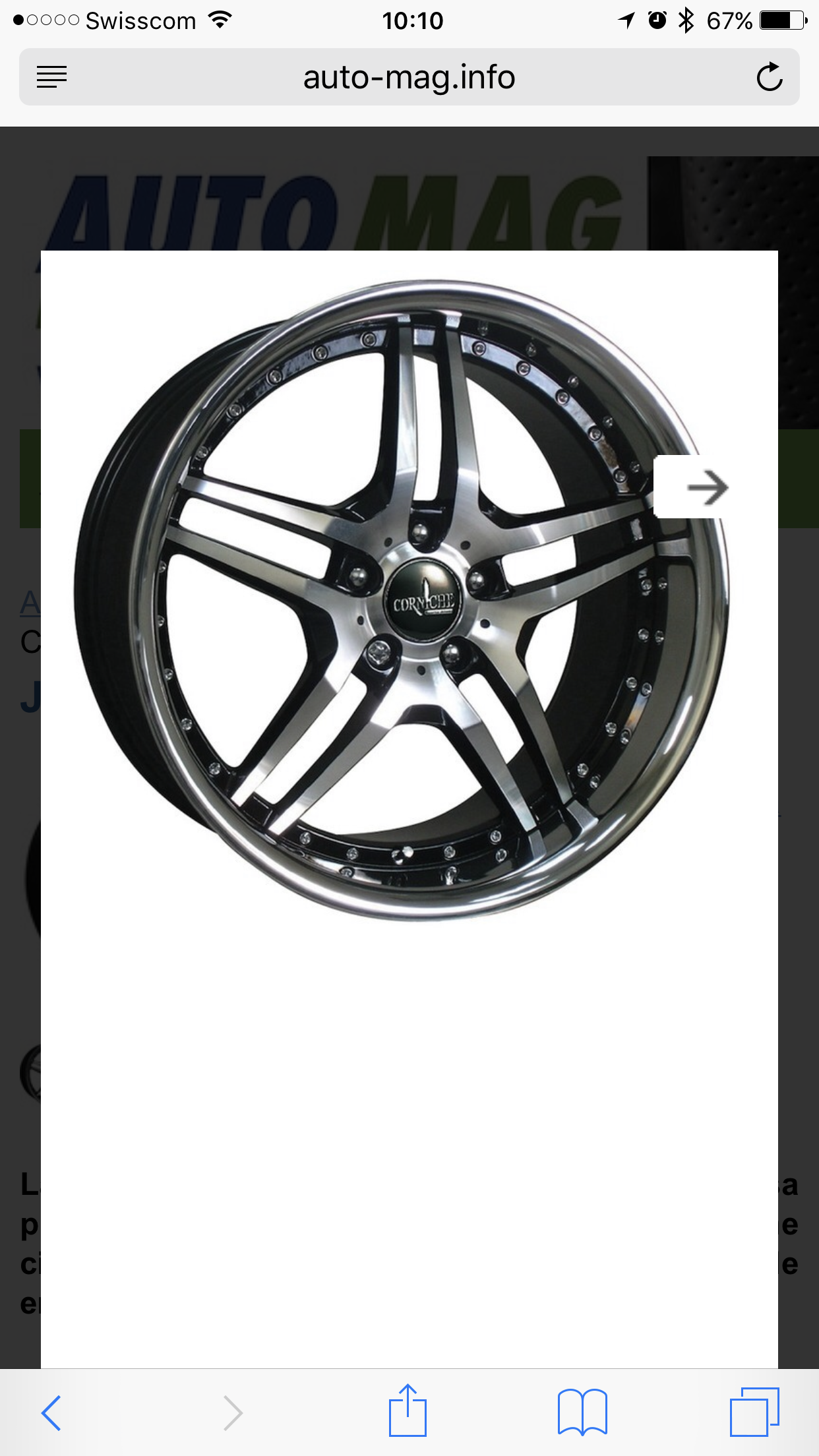This screenshot has width=819, height=1456.
Task: Open Safari bookmarks
Action: click(x=582, y=1412)
